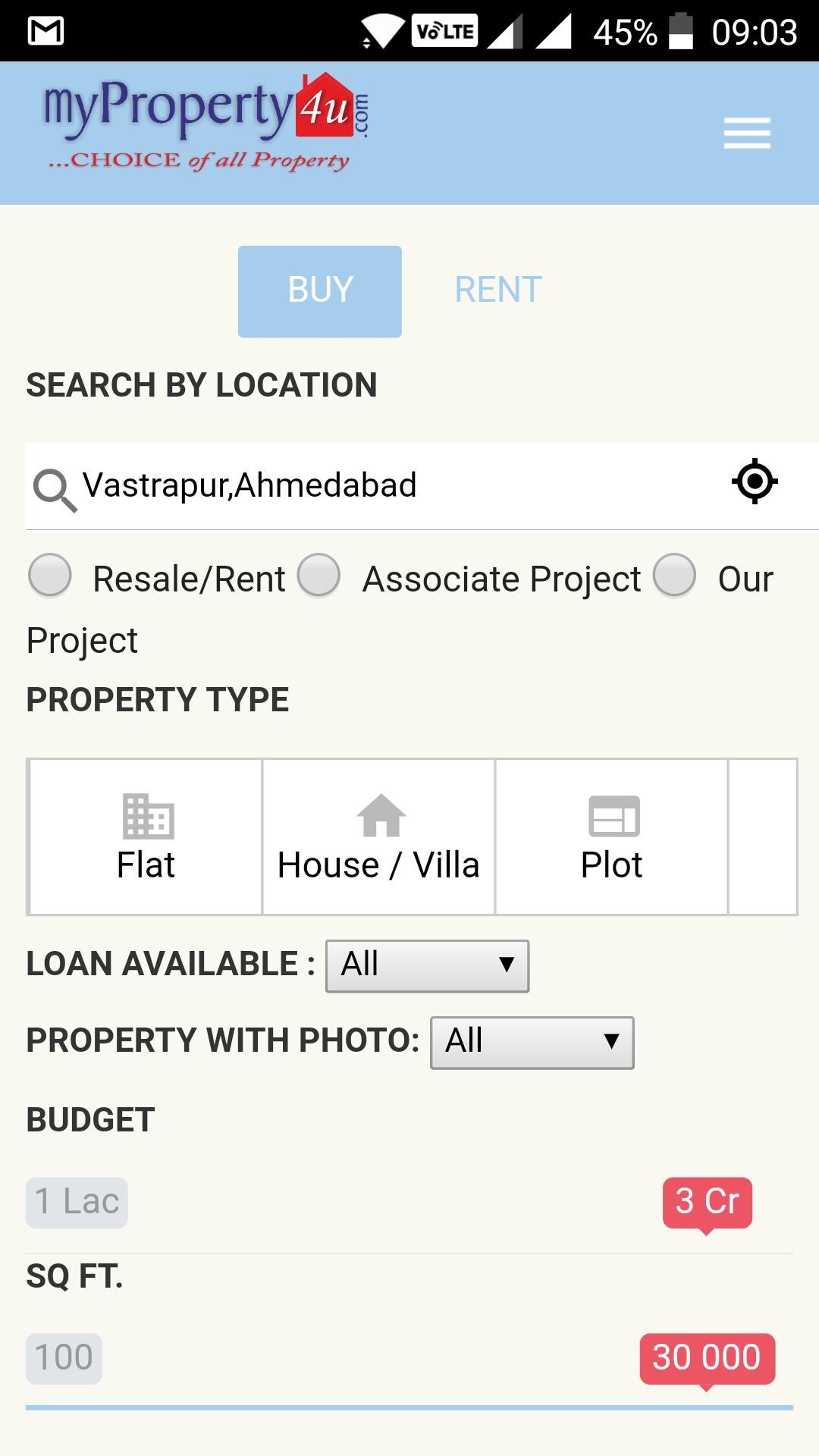This screenshot has width=819, height=1456.
Task: Switch to the RENT tab
Action: click(498, 290)
